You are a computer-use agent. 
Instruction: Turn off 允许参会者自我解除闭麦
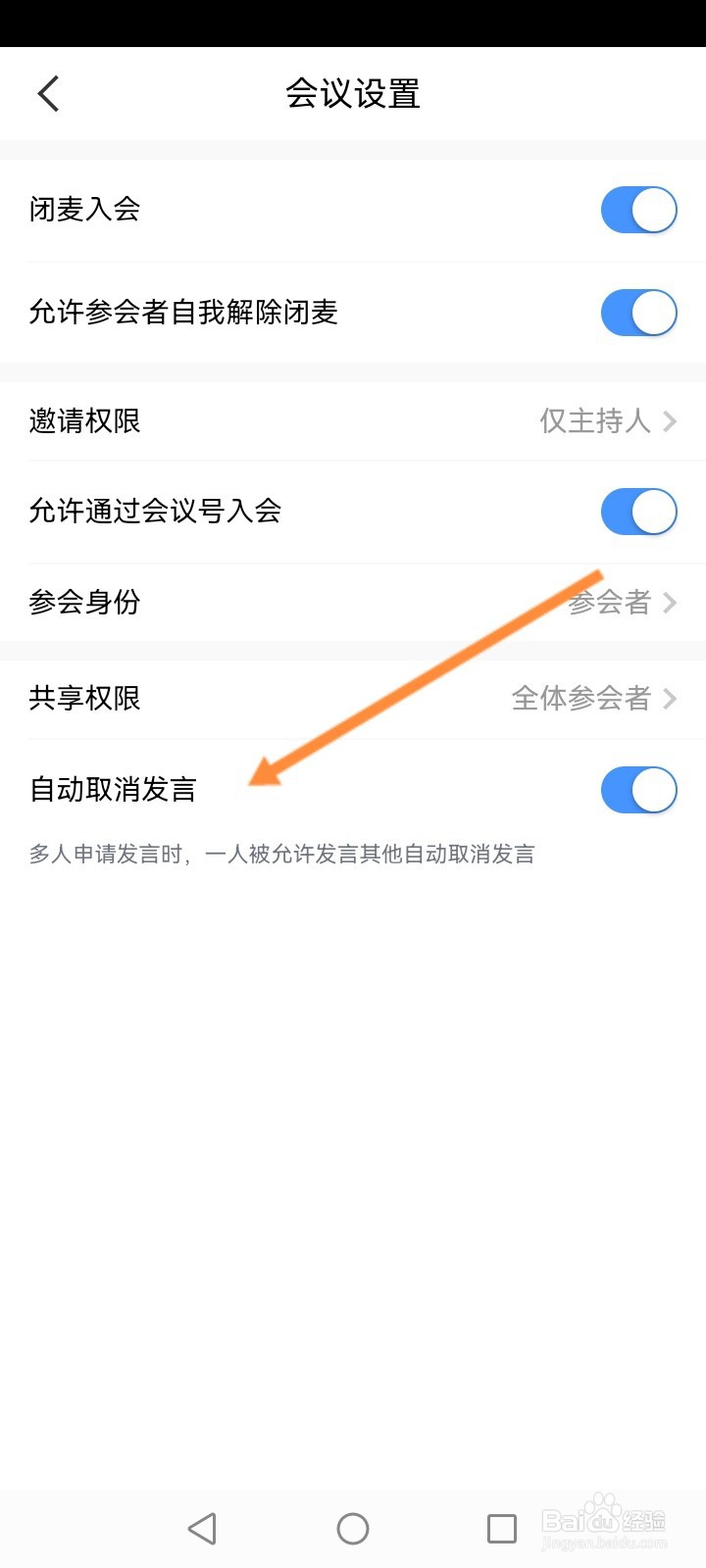pyautogui.click(x=638, y=313)
